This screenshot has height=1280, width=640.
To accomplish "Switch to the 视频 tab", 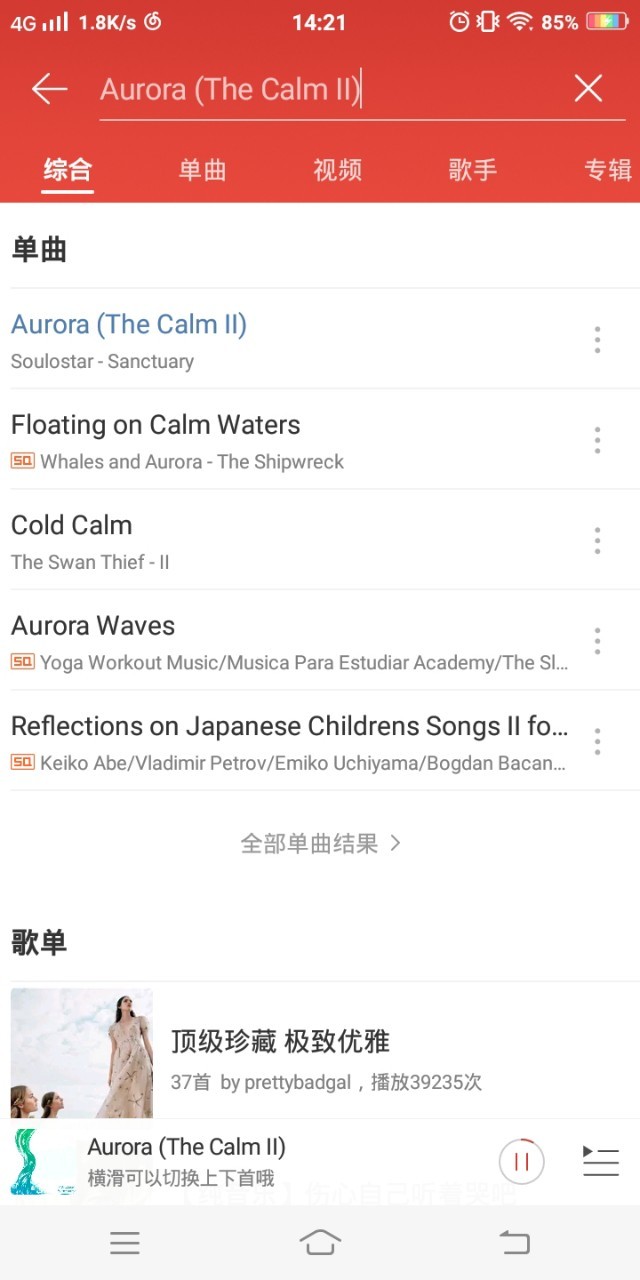I will pyautogui.click(x=337, y=170).
